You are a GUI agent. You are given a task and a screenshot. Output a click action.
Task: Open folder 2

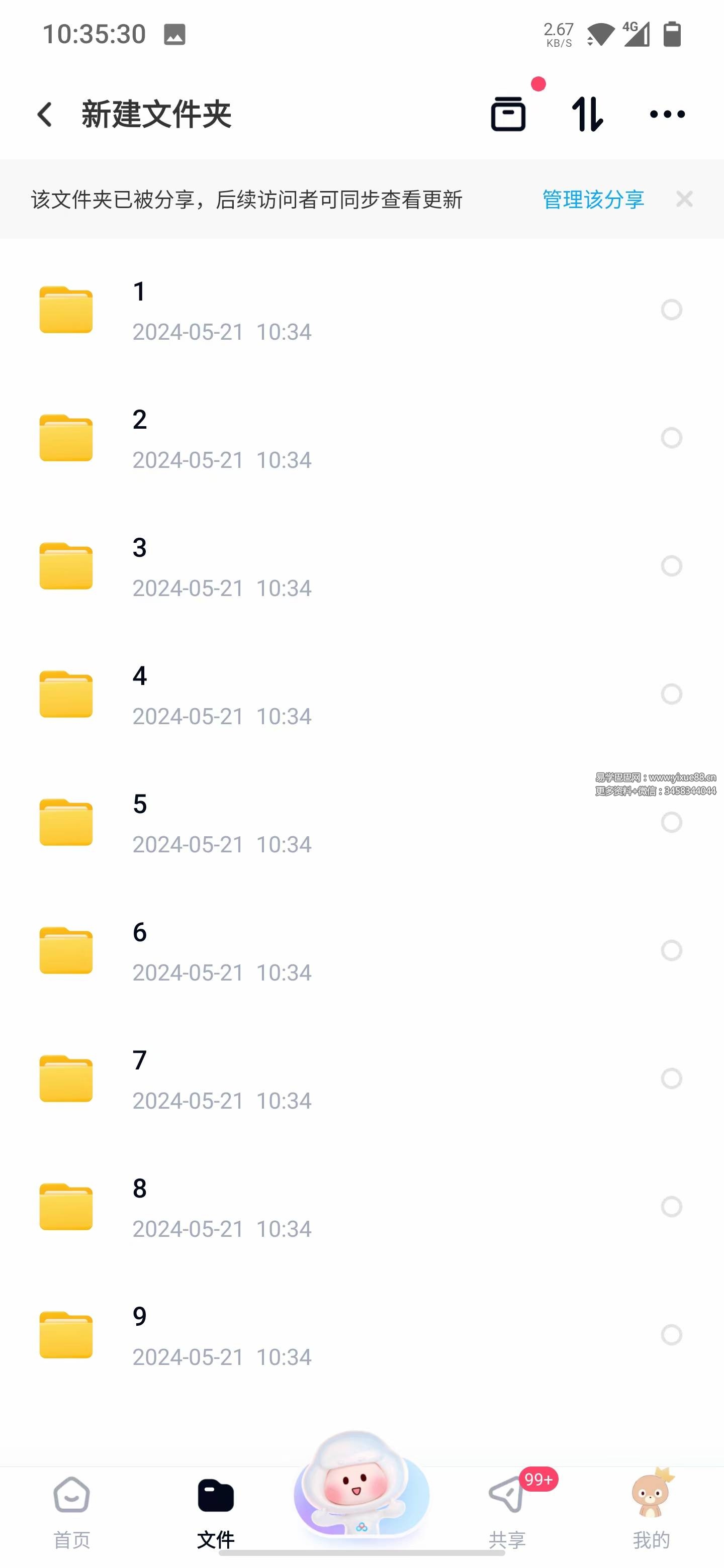222,438
